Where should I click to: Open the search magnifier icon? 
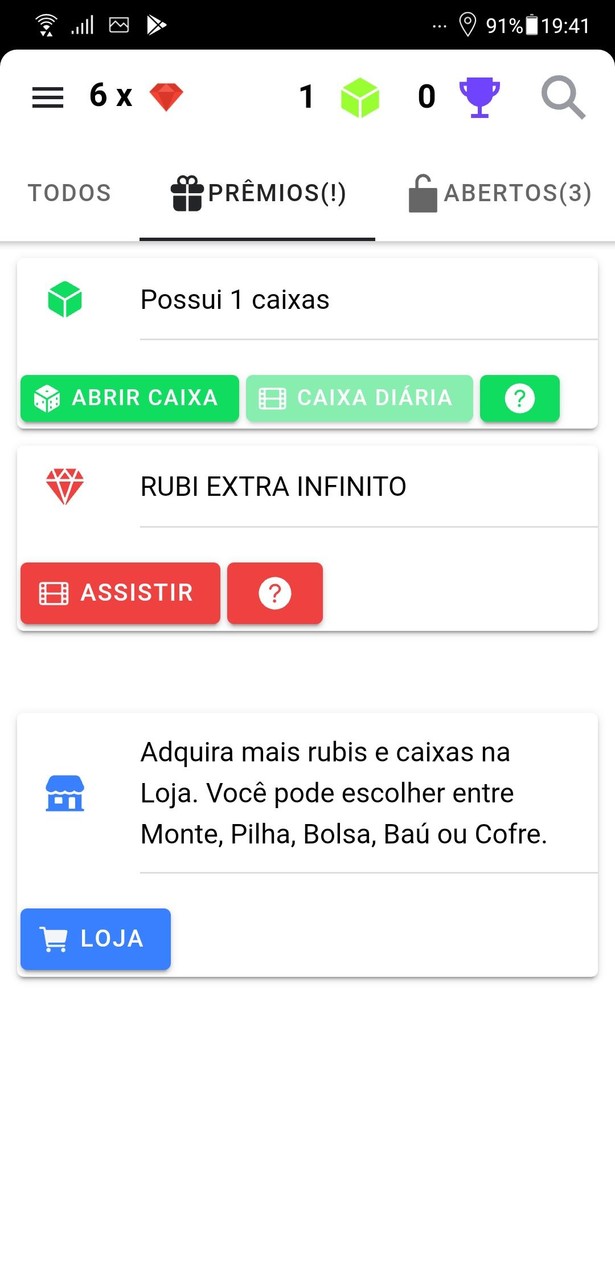[563, 97]
